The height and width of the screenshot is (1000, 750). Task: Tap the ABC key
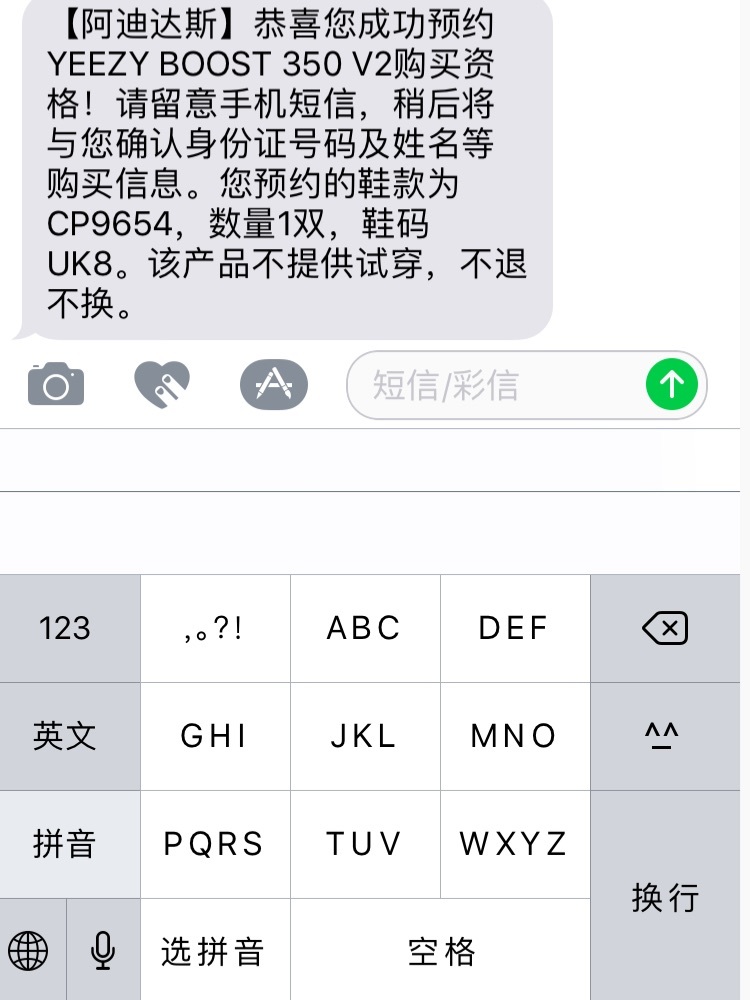[364, 628]
